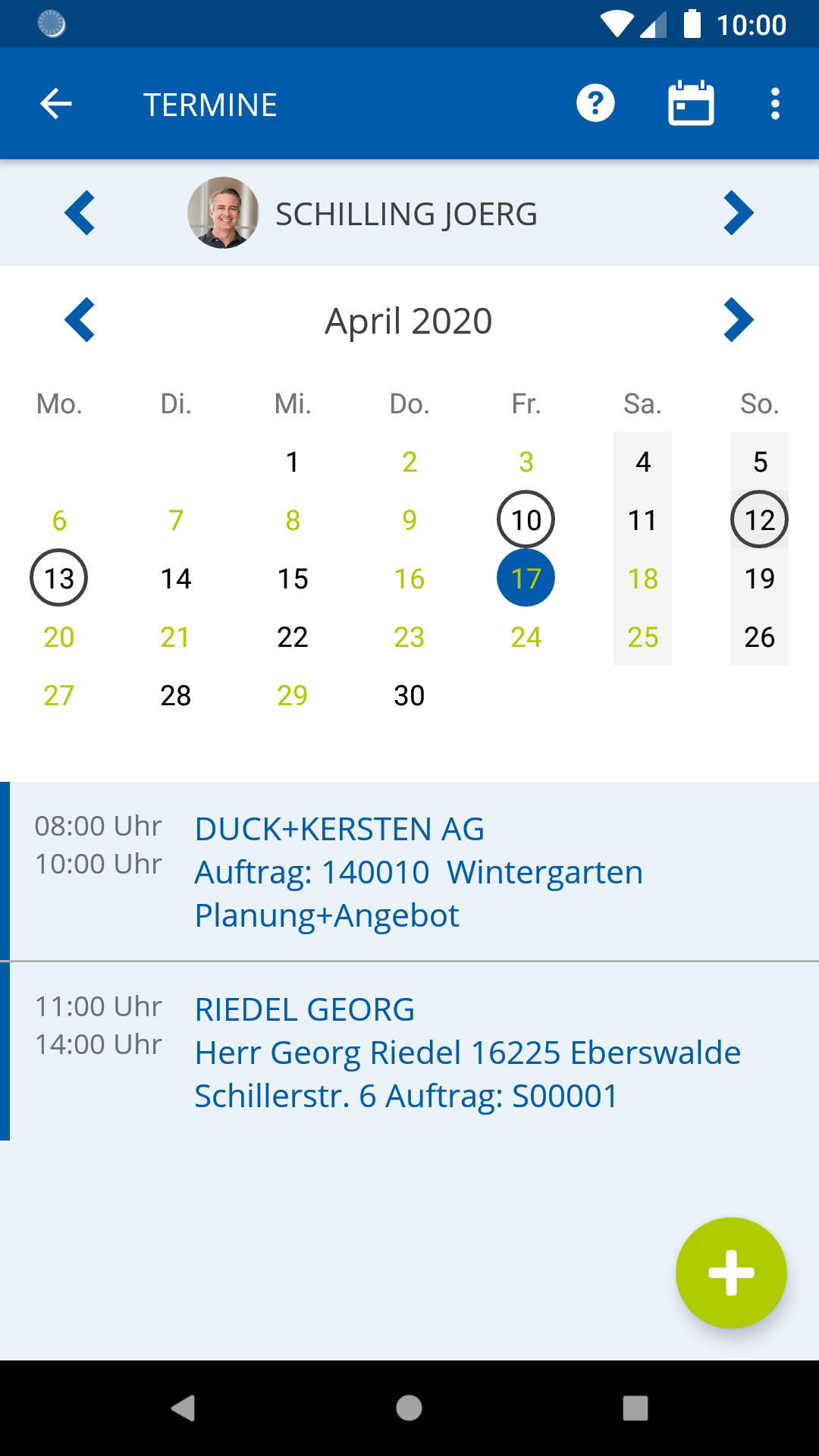Select April 30 in the calendar
The height and width of the screenshot is (1456, 819).
click(409, 695)
